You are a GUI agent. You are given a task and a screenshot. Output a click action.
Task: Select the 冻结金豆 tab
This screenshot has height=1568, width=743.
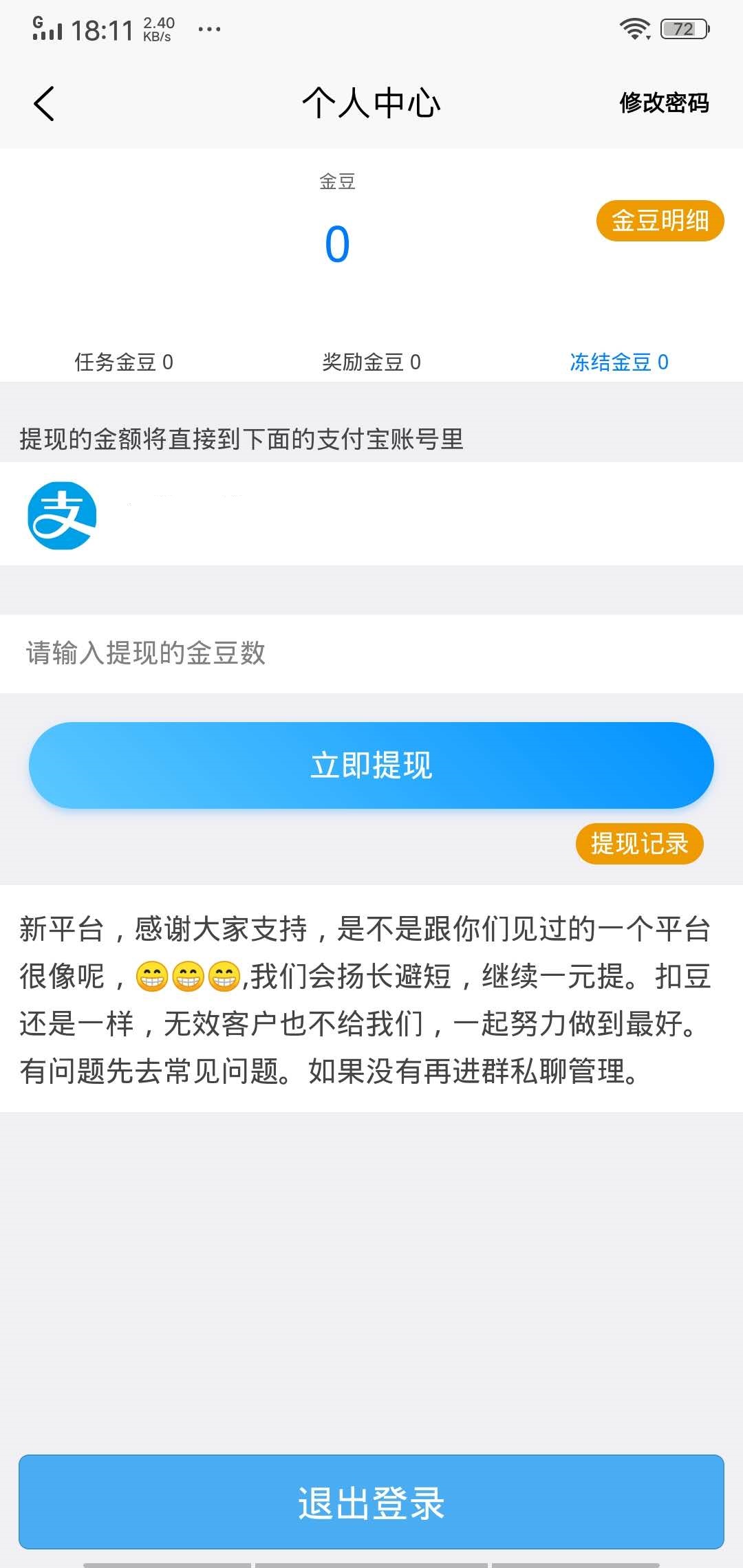pos(619,361)
